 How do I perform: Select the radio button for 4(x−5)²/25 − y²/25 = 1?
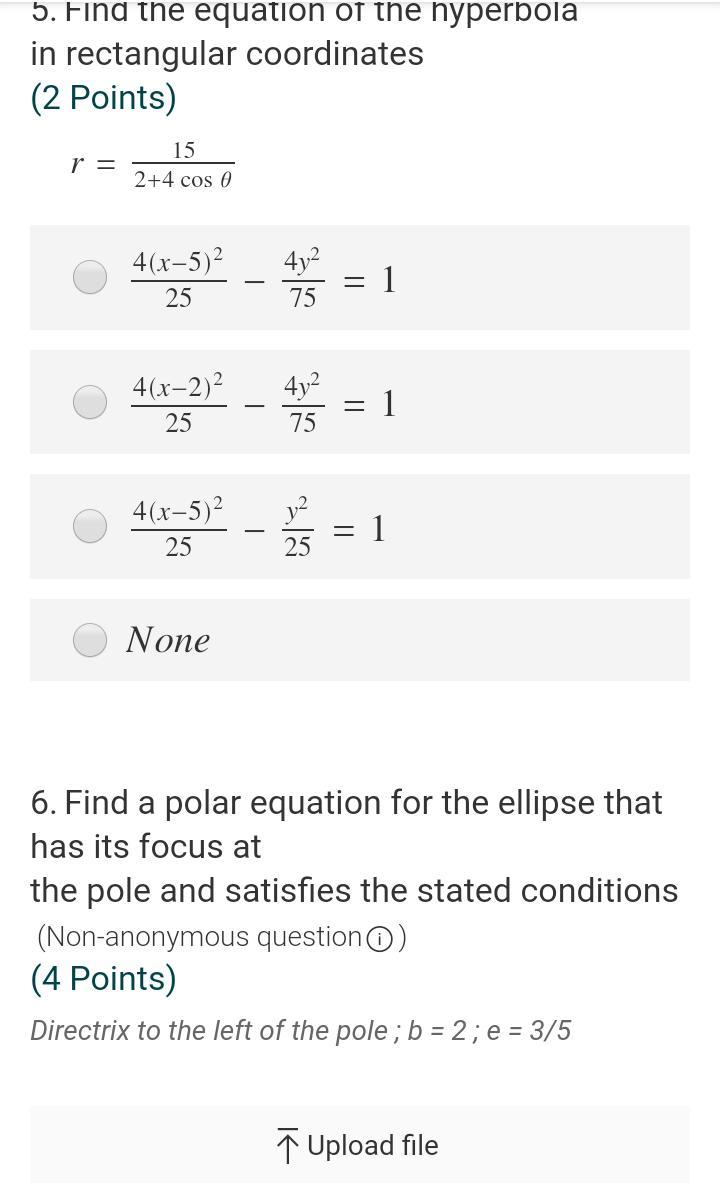[89, 525]
